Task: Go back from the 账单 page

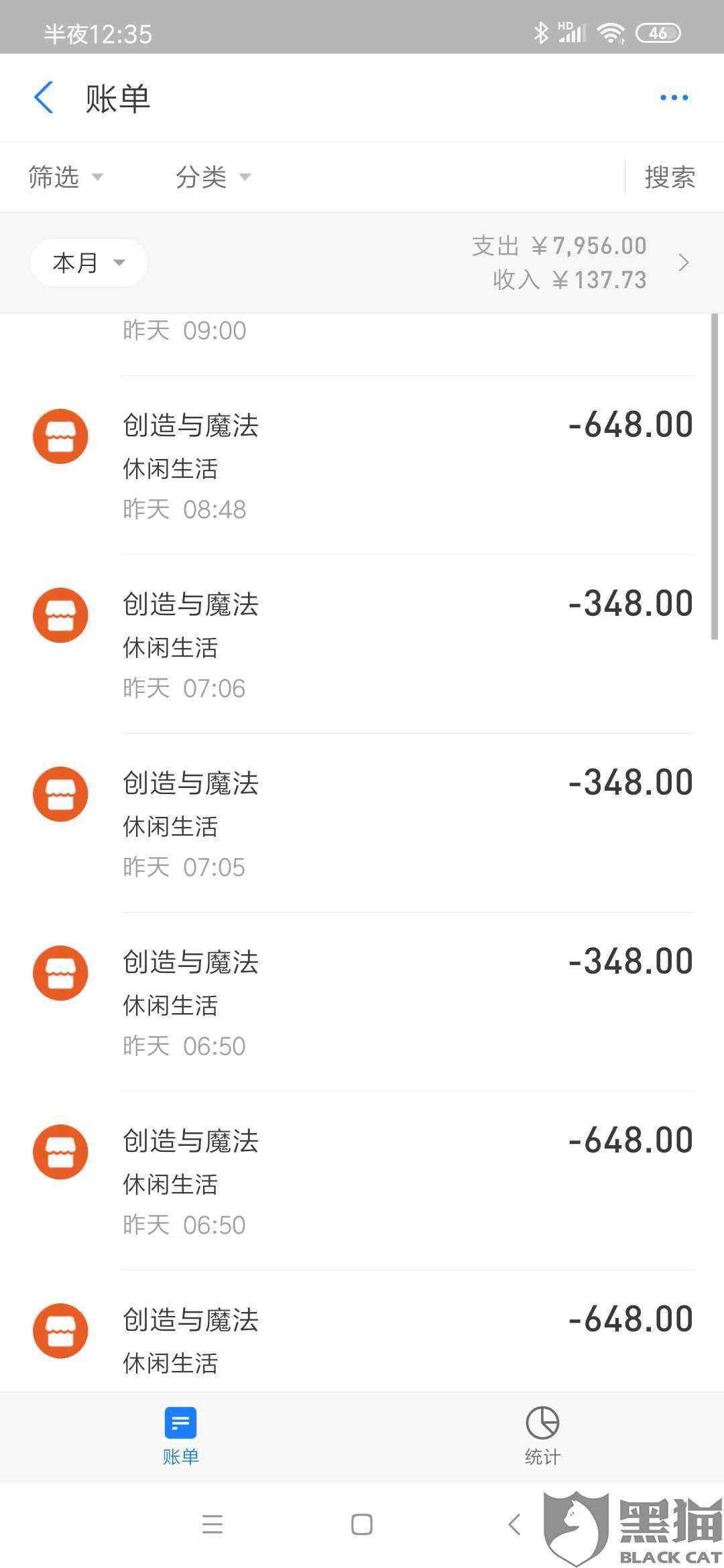Action: (44, 98)
